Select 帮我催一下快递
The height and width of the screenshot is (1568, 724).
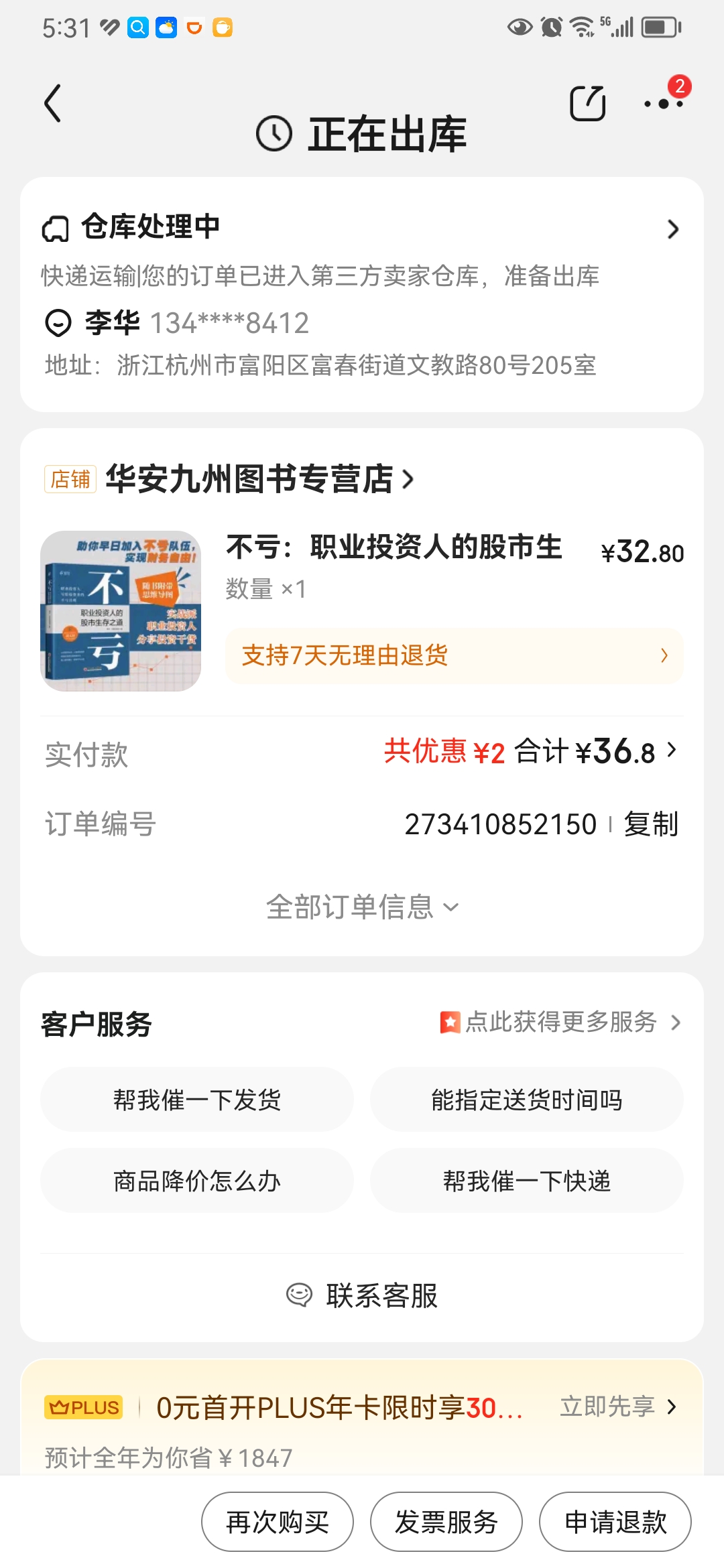pos(527,1181)
